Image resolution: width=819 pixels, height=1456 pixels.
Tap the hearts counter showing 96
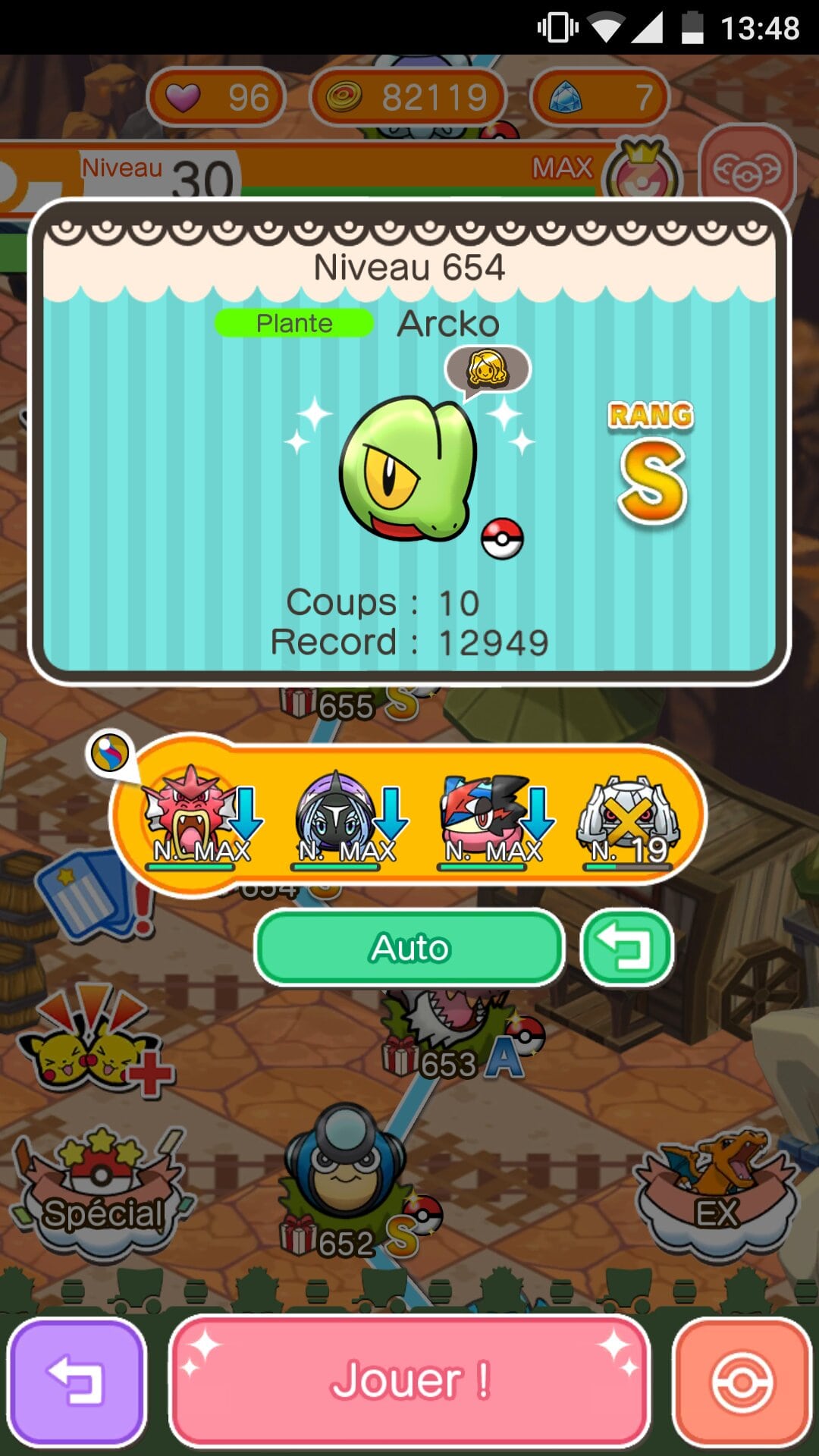pyautogui.click(x=216, y=97)
